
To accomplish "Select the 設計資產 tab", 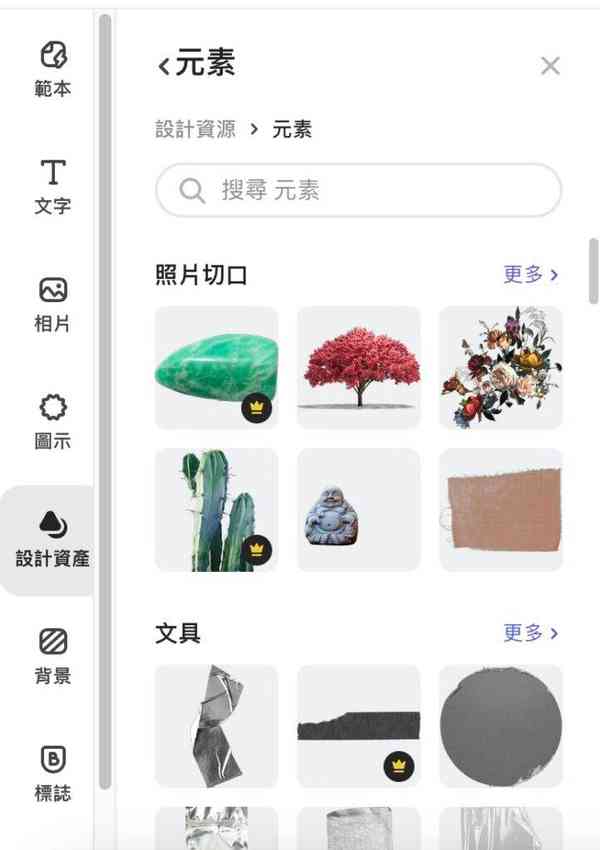I will [52, 540].
